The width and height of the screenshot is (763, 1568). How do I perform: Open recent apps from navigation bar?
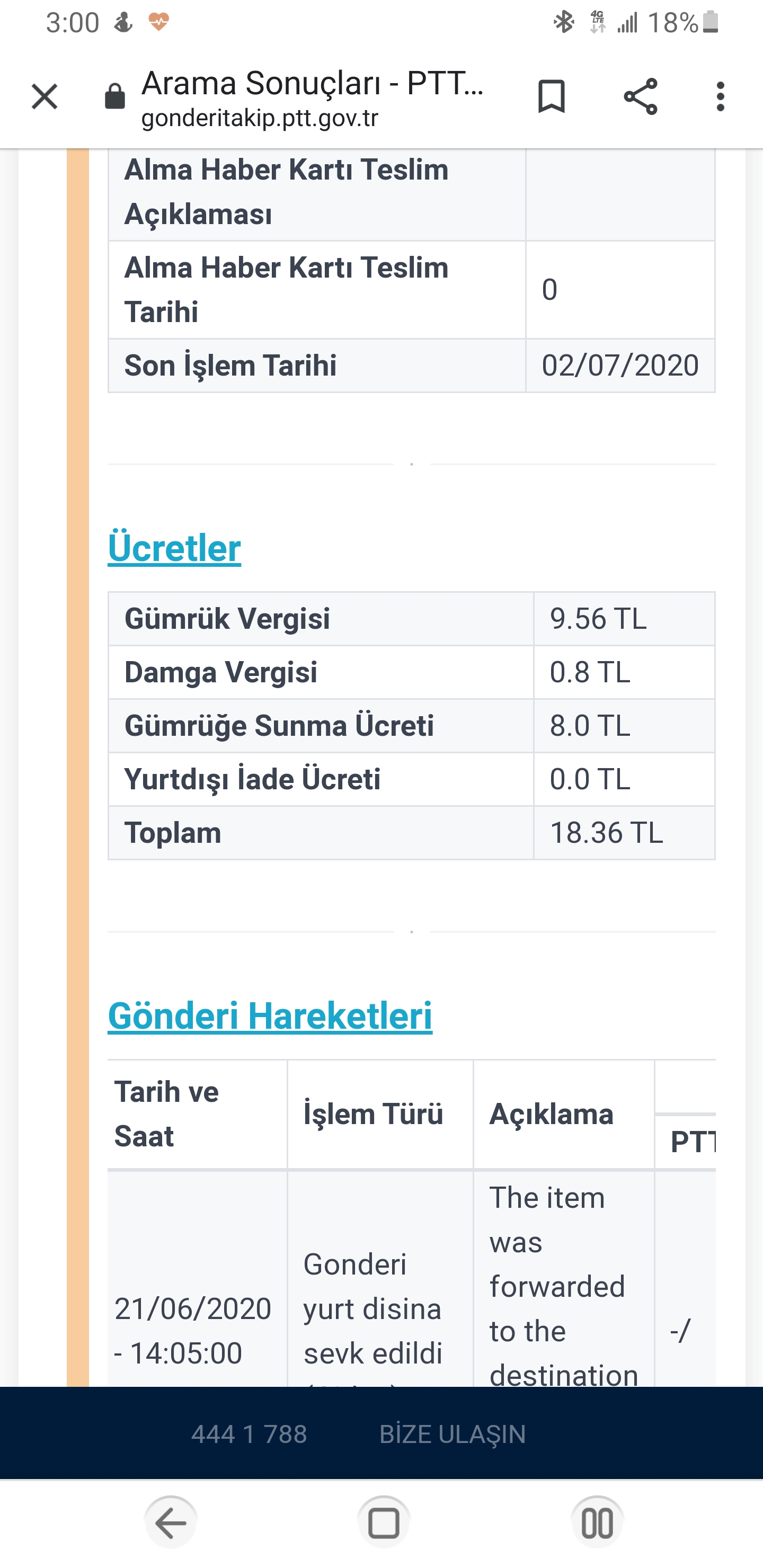tap(597, 1522)
